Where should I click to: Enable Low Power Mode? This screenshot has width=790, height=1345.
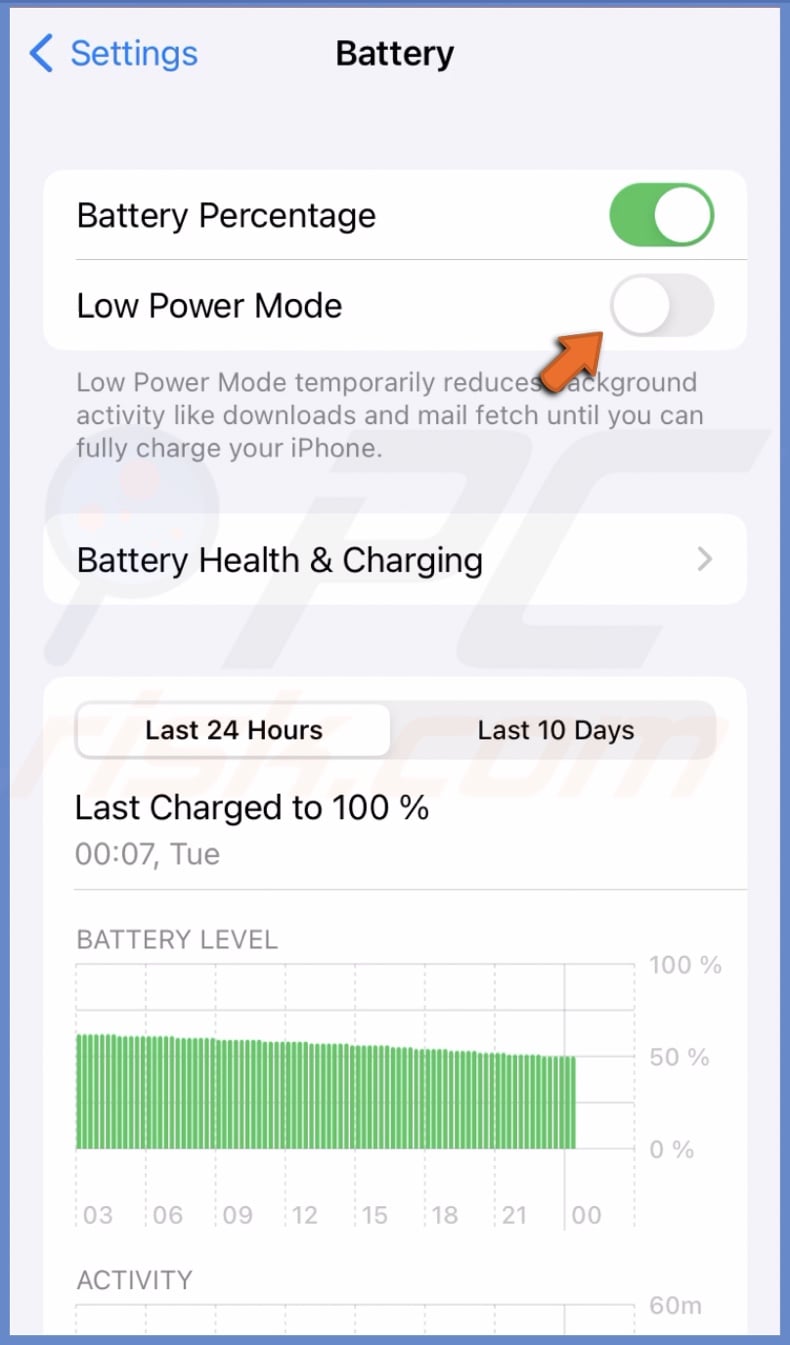point(660,307)
